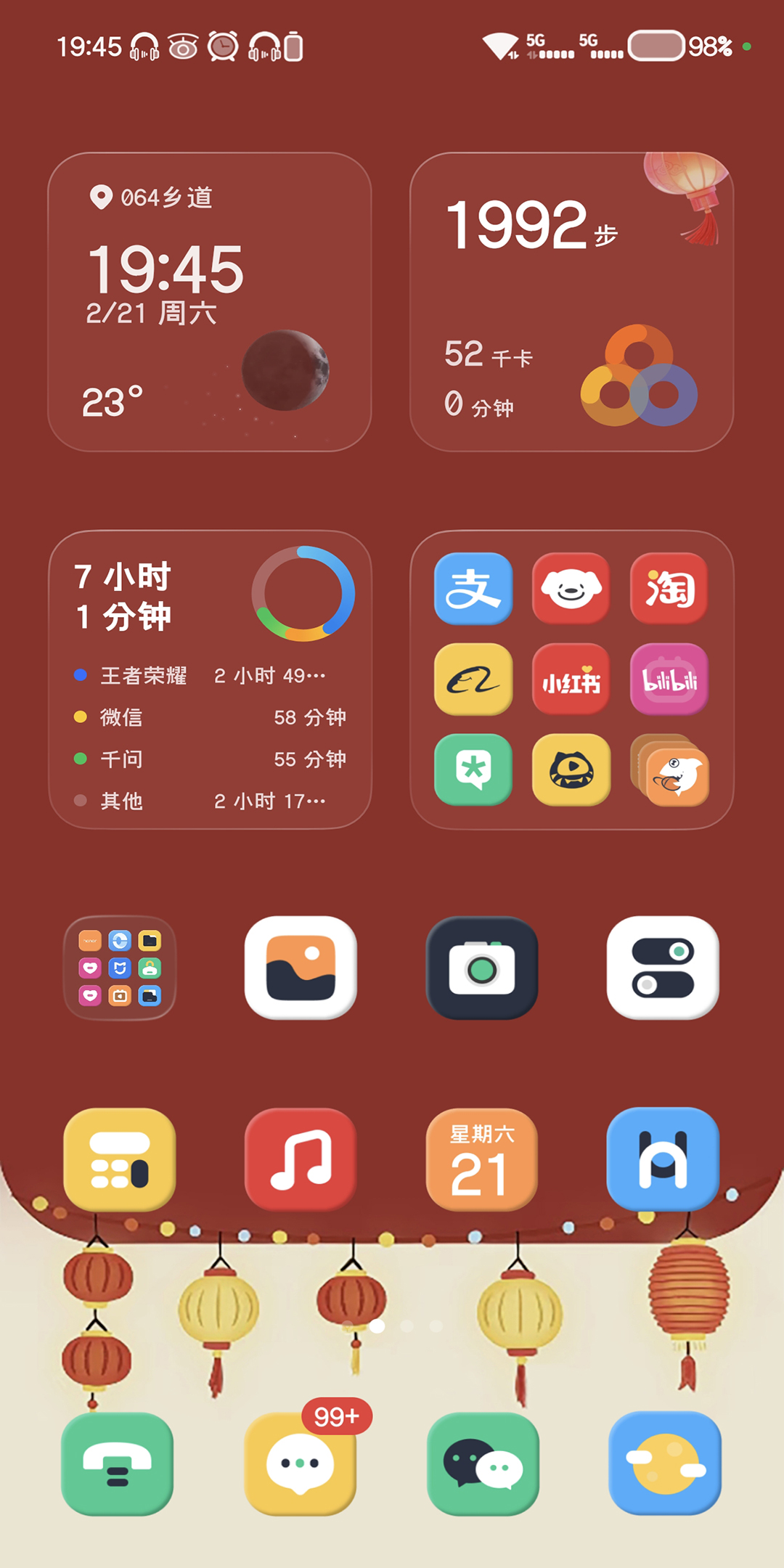Launch the Camera app
Image resolution: width=784 pixels, height=1568 pixels.
click(x=481, y=968)
